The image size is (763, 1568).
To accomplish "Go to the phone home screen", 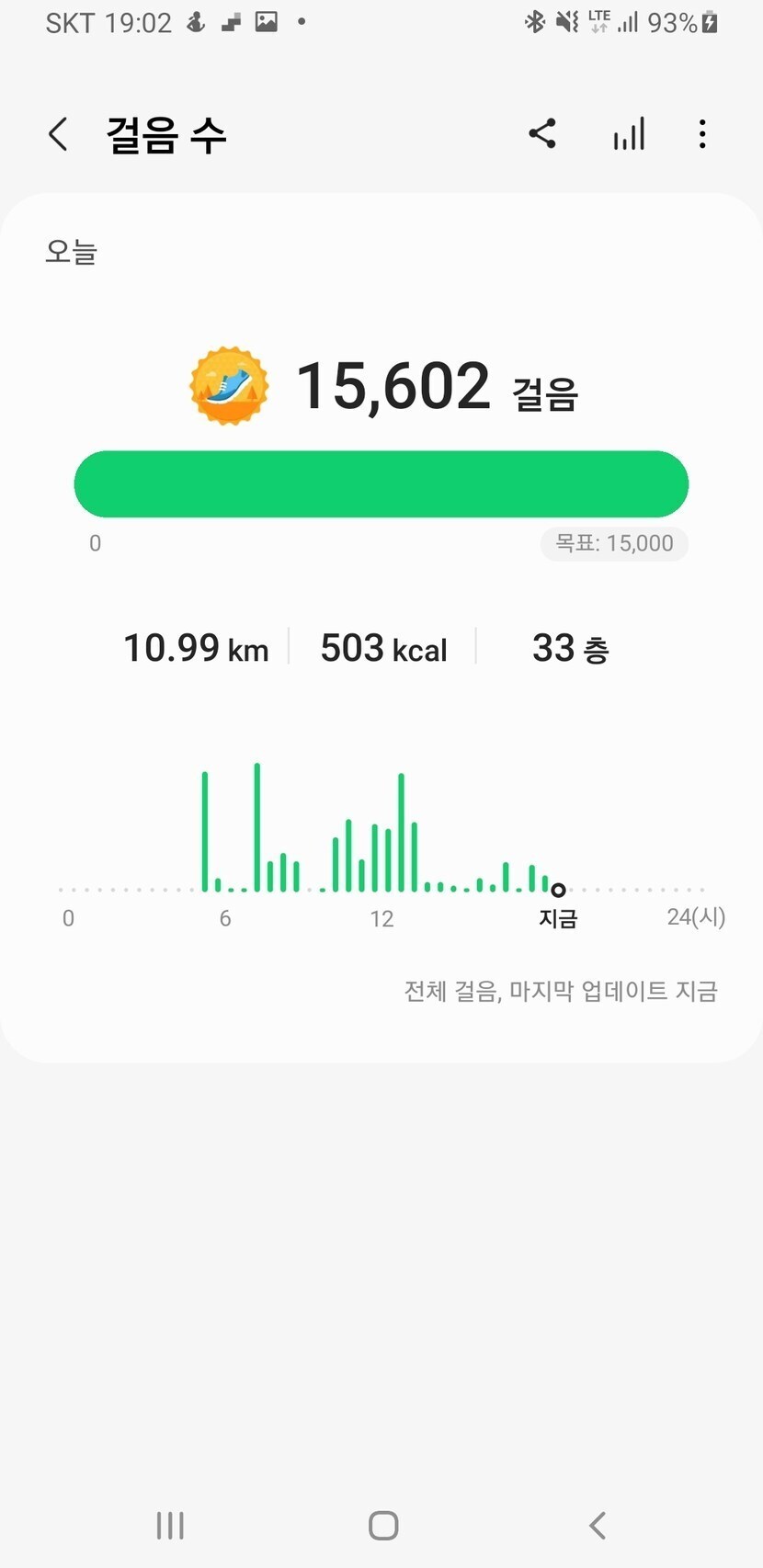I will click(383, 1526).
